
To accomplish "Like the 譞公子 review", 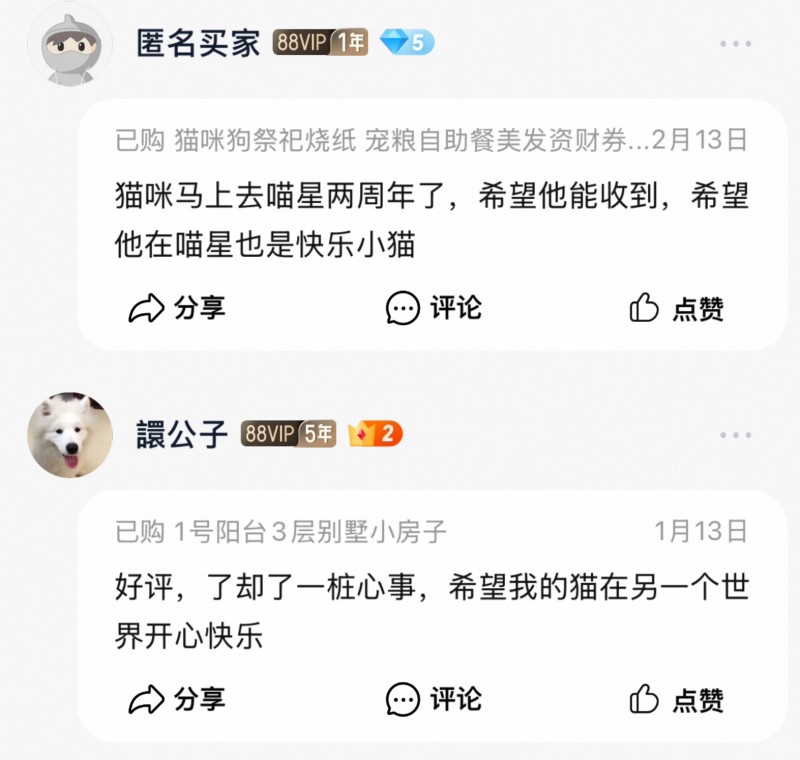I will pyautogui.click(x=676, y=699).
